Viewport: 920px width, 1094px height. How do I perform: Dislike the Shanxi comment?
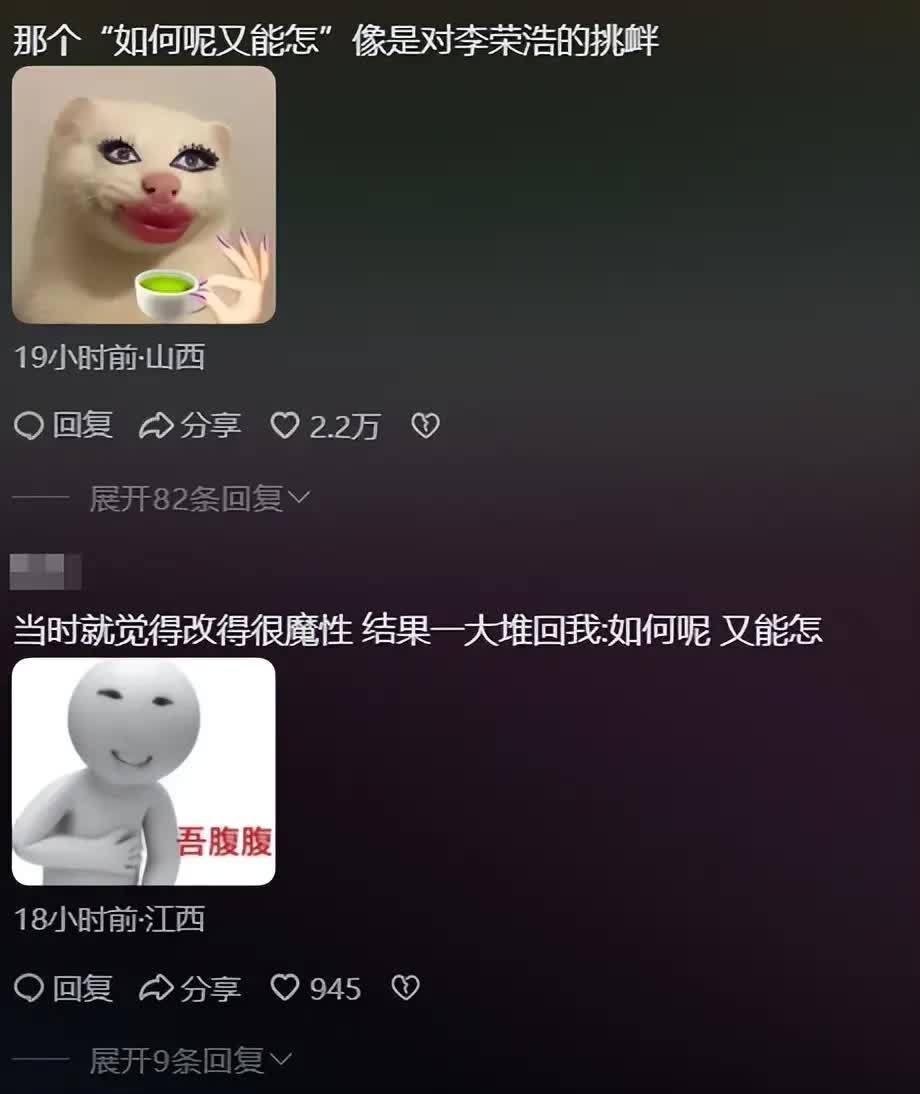point(425,427)
